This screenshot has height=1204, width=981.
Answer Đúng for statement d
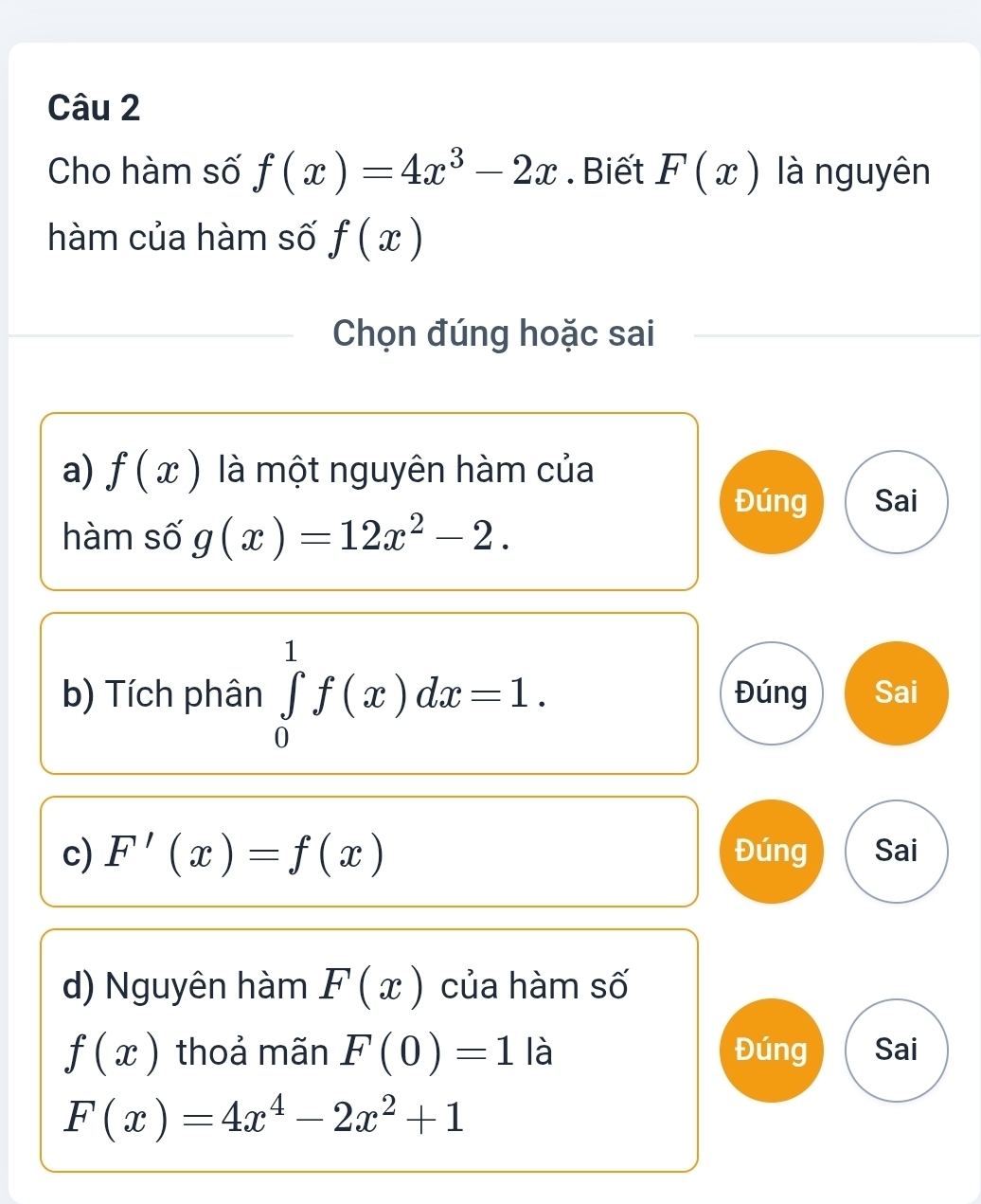772,1050
